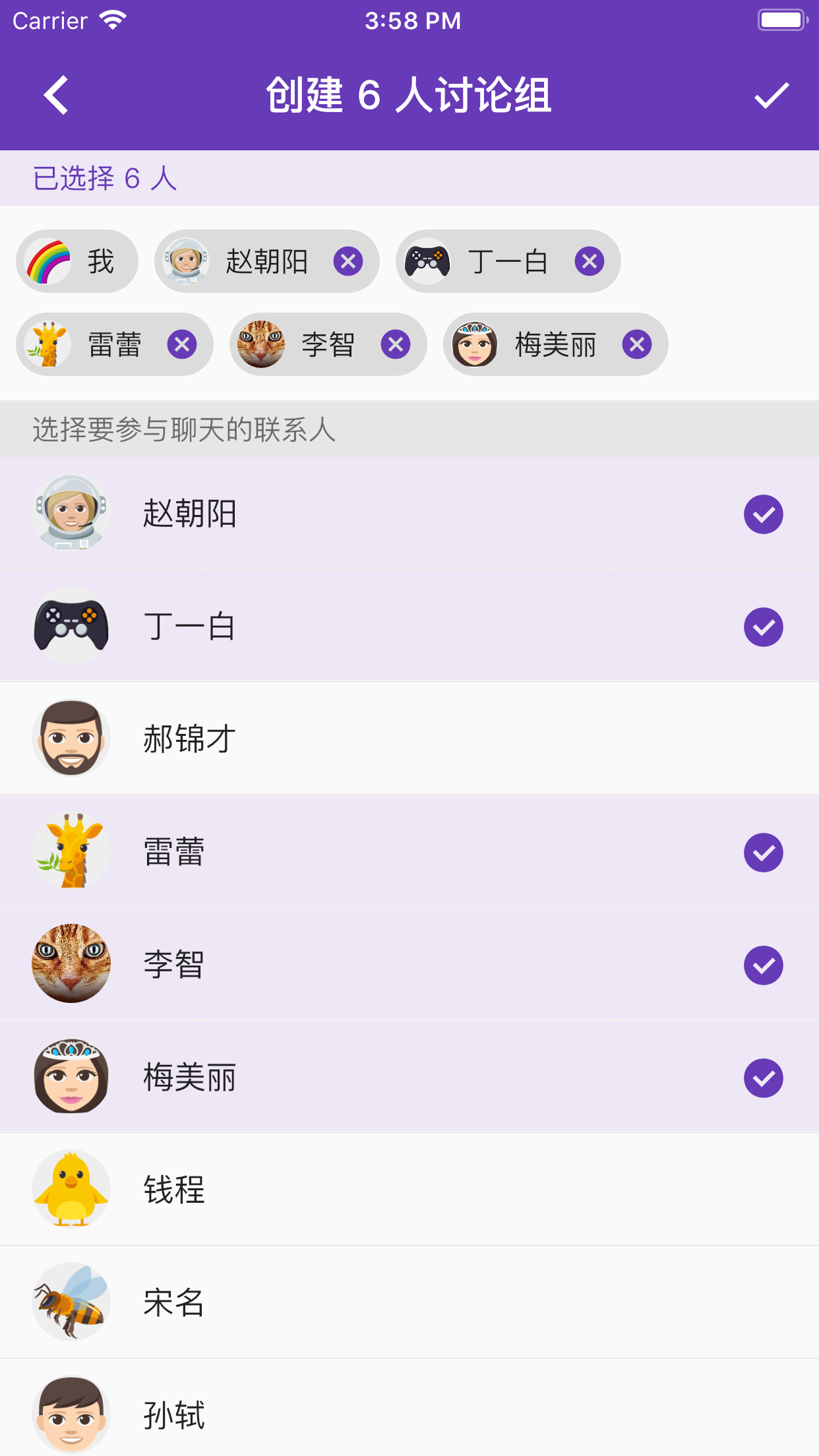819x1456 pixels.
Task: Remove 梅美丽 chip from selected members
Action: point(637,345)
